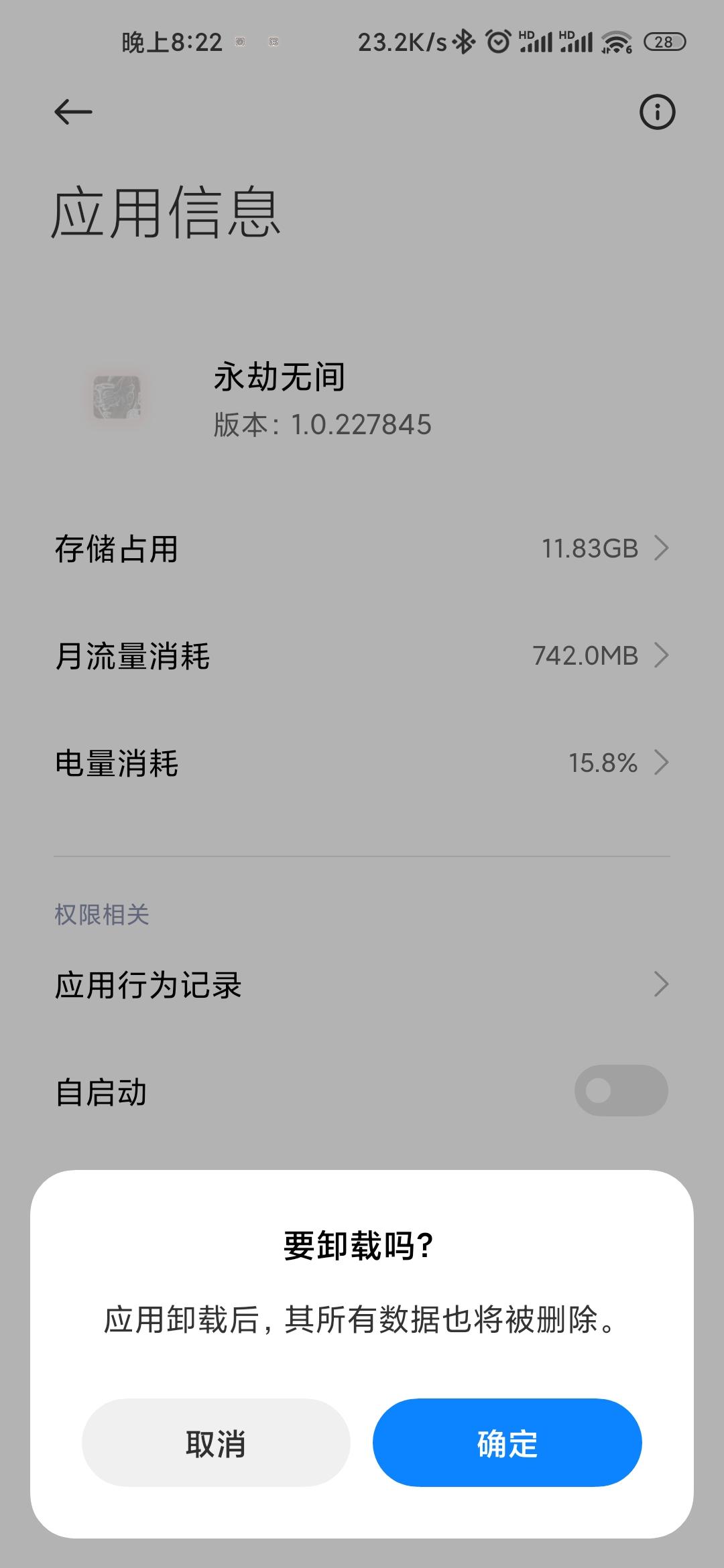This screenshot has height=1568, width=724.
Task: Open the info icon in the header
Action: point(657,112)
